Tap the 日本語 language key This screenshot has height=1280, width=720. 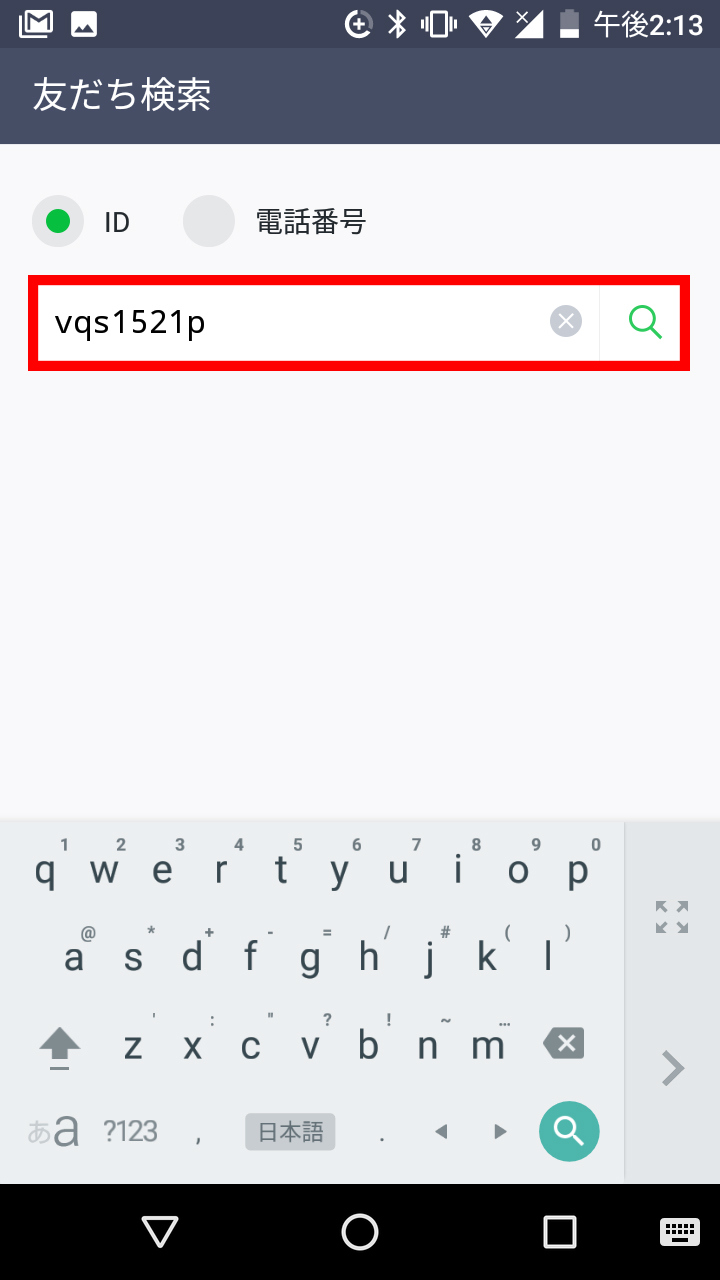coord(290,1132)
